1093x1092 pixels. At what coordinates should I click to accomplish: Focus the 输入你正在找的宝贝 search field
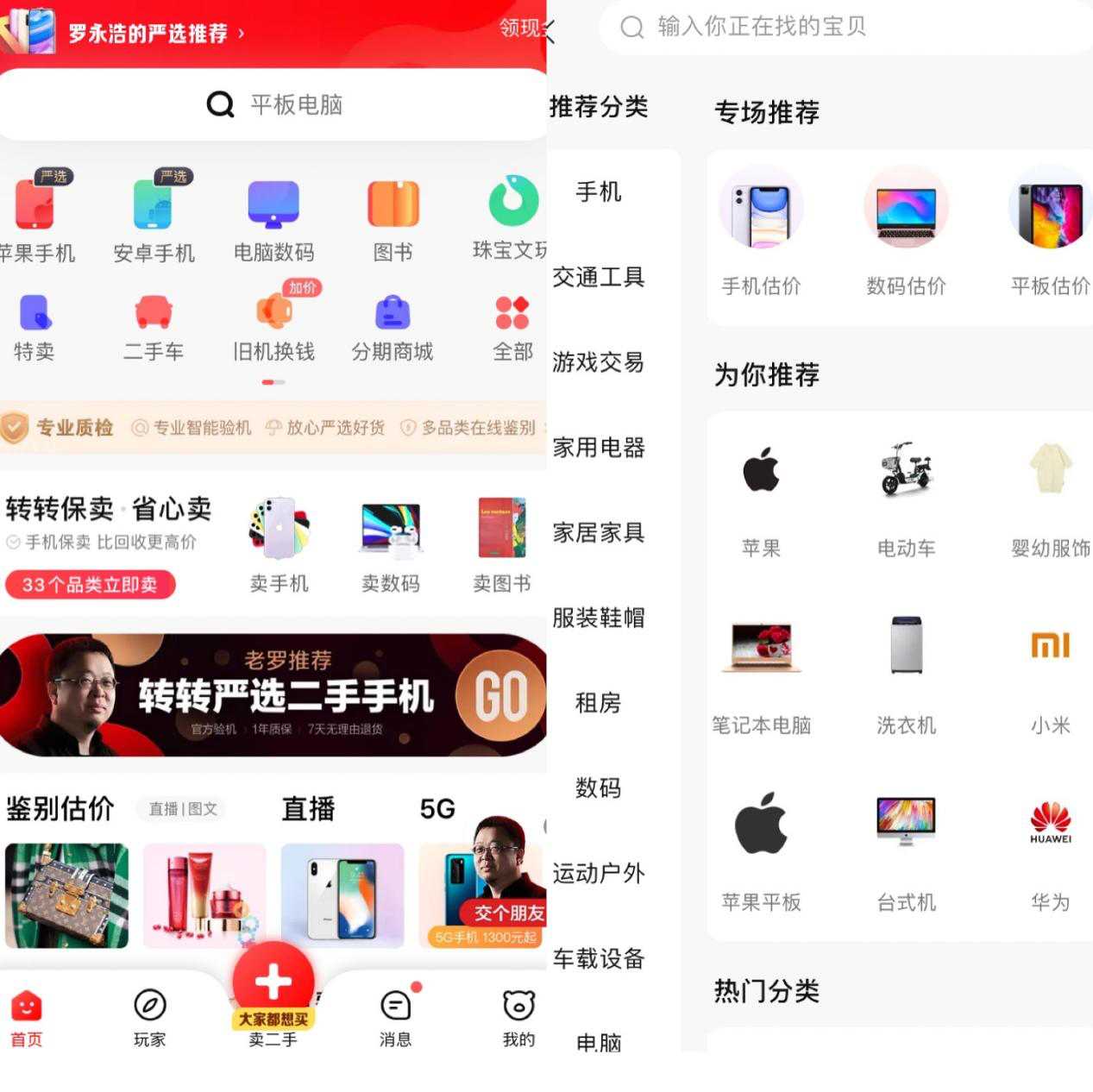pyautogui.click(x=845, y=27)
